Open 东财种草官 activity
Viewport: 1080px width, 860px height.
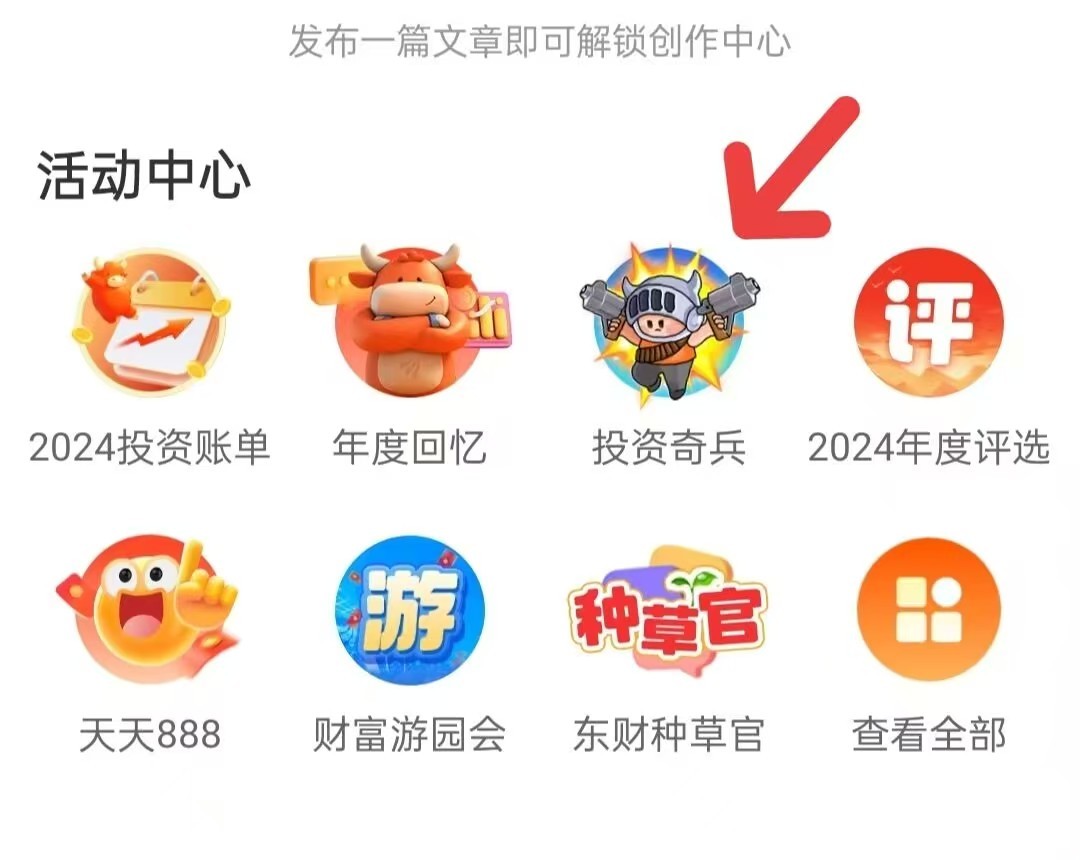tap(668, 610)
